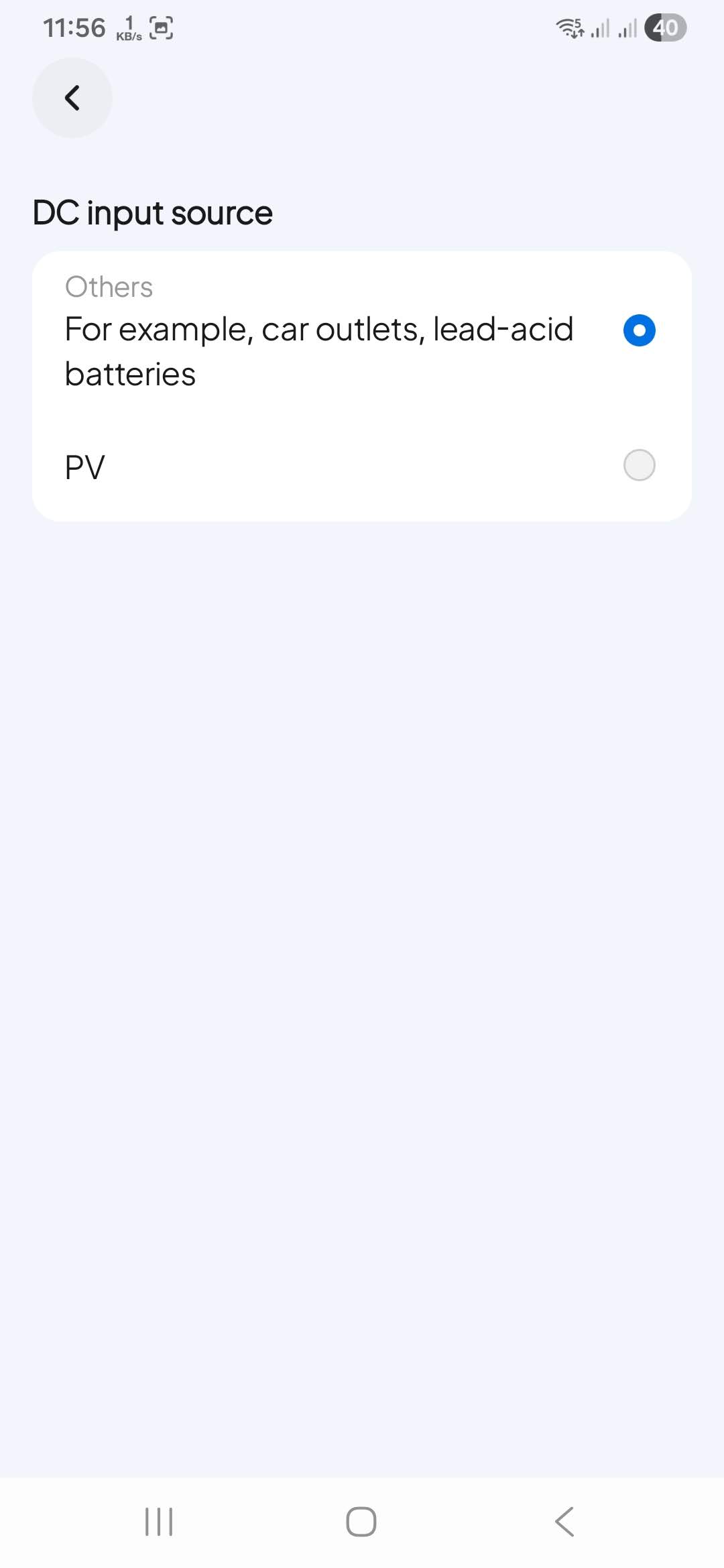The width and height of the screenshot is (724, 1568).
Task: Go back using the top arrow
Action: pos(72,98)
